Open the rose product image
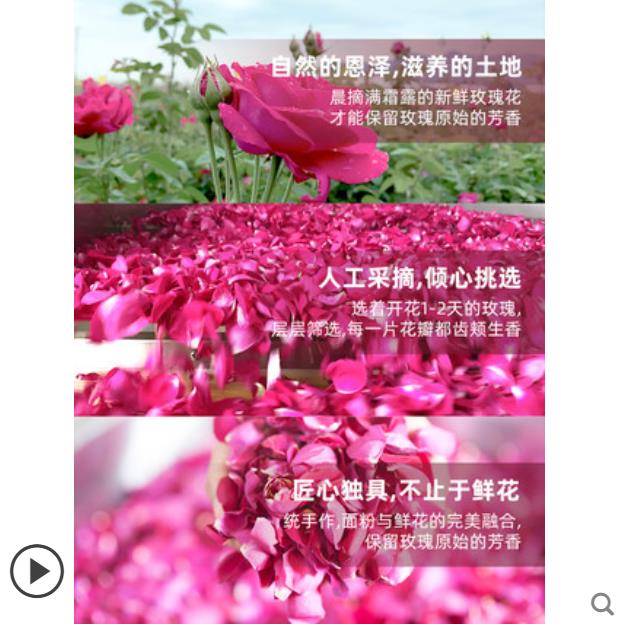 point(309,310)
